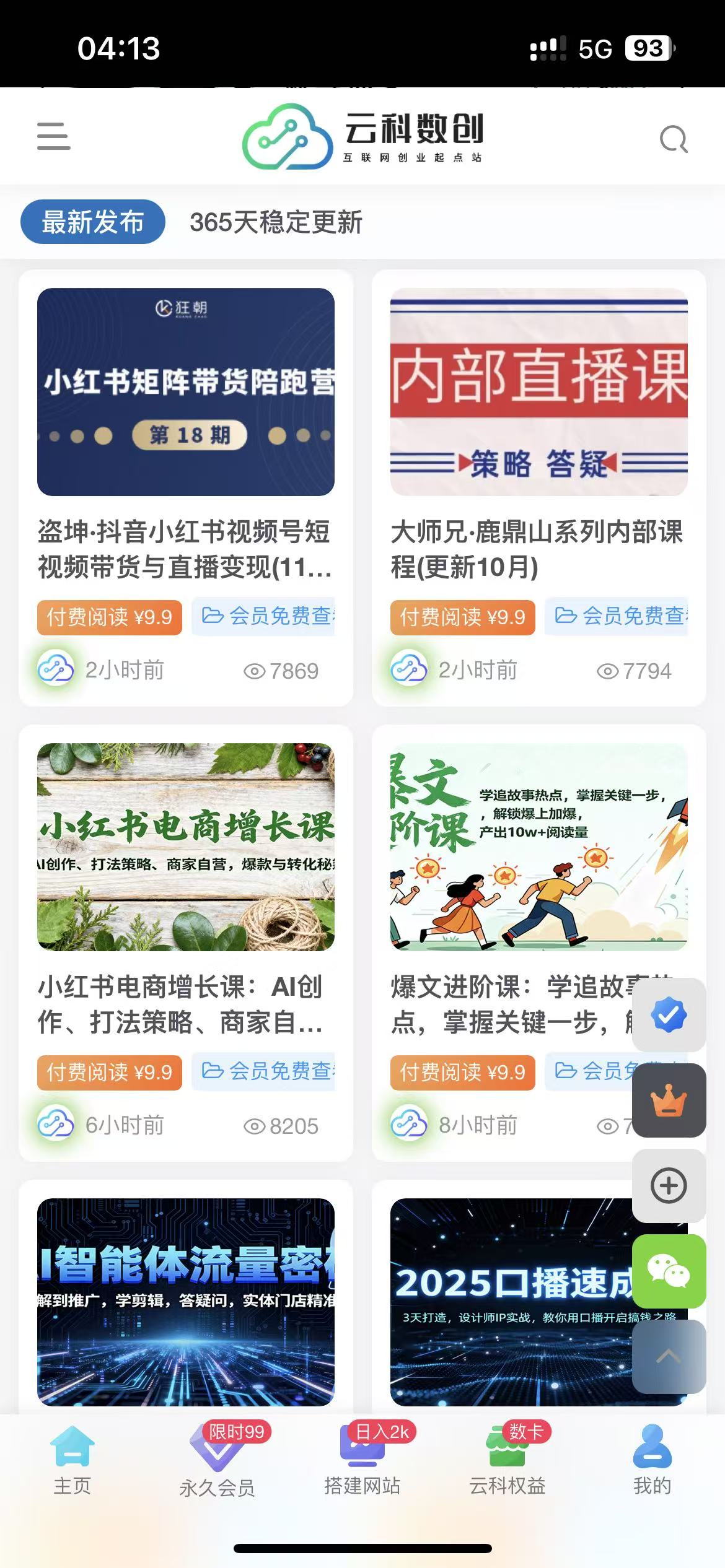The height and width of the screenshot is (1568, 725).
Task: Tap 会员免费查看 under 大师兄·鹿鼎山
Action: (x=616, y=616)
